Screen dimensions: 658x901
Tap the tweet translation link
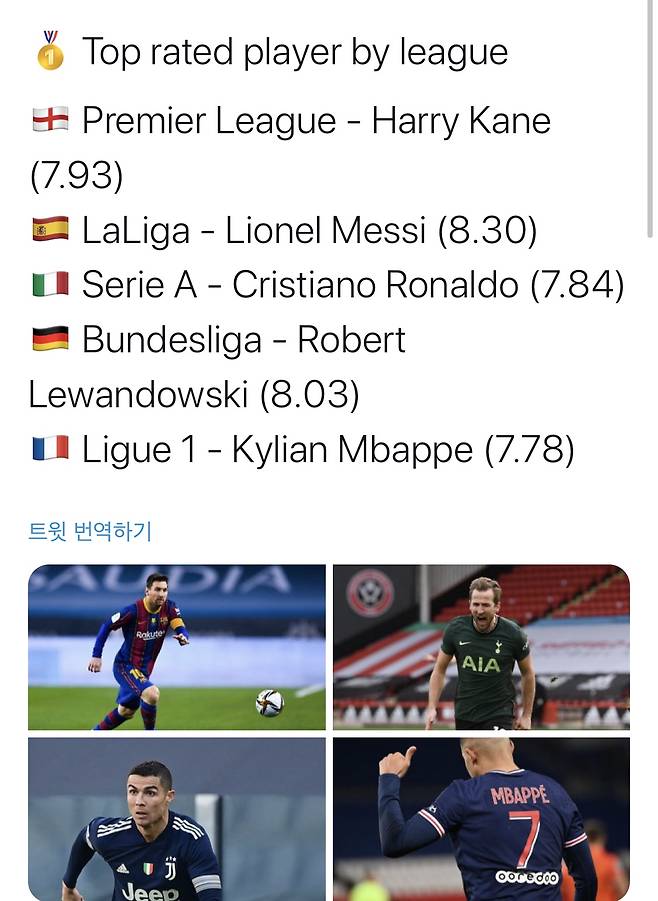[90, 531]
